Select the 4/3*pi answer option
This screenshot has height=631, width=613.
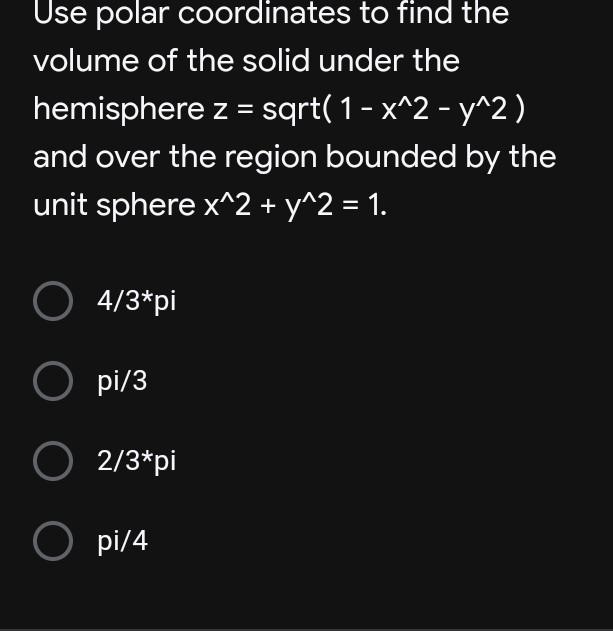click(52, 301)
